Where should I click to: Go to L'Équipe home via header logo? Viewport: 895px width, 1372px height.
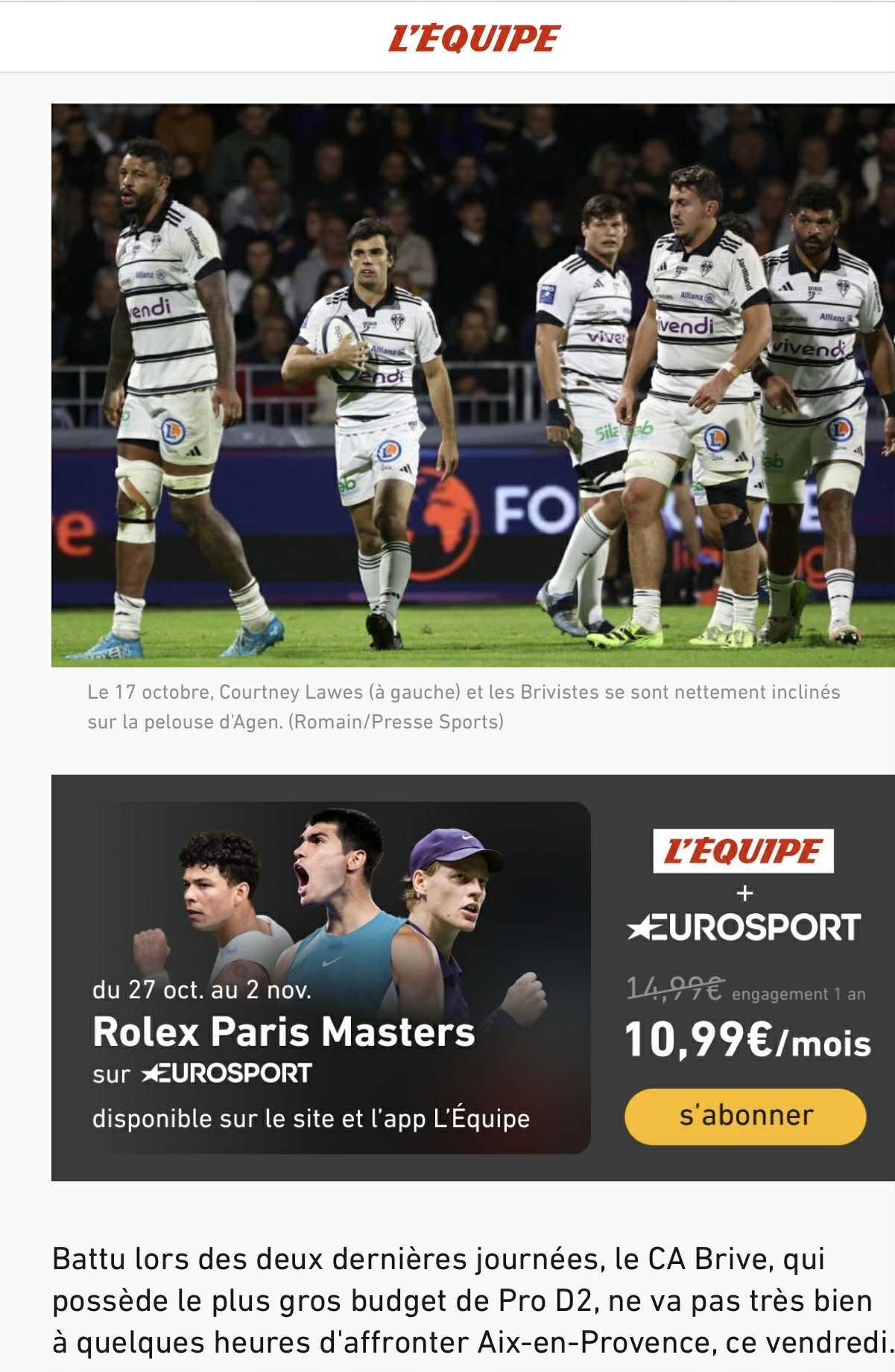tap(474, 39)
